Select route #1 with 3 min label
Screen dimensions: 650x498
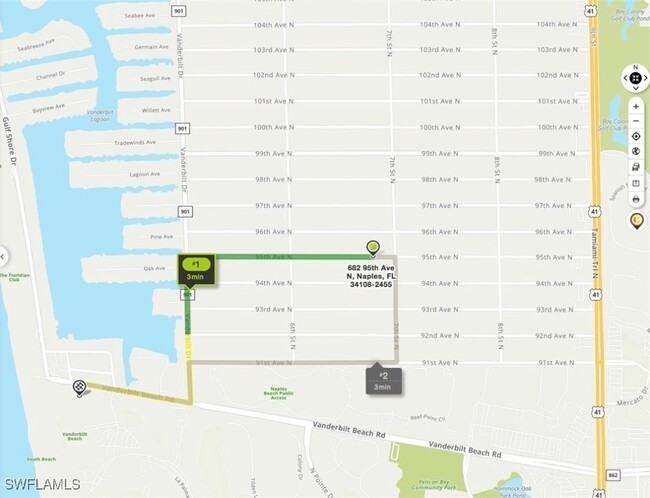(194, 270)
